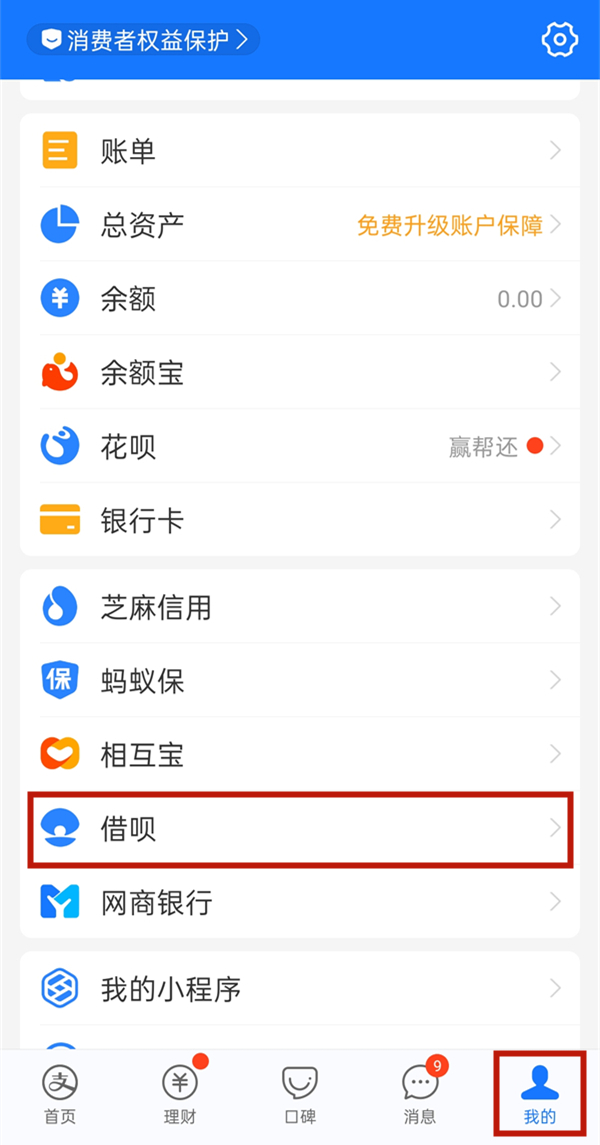Open the settings gear icon

(x=560, y=39)
